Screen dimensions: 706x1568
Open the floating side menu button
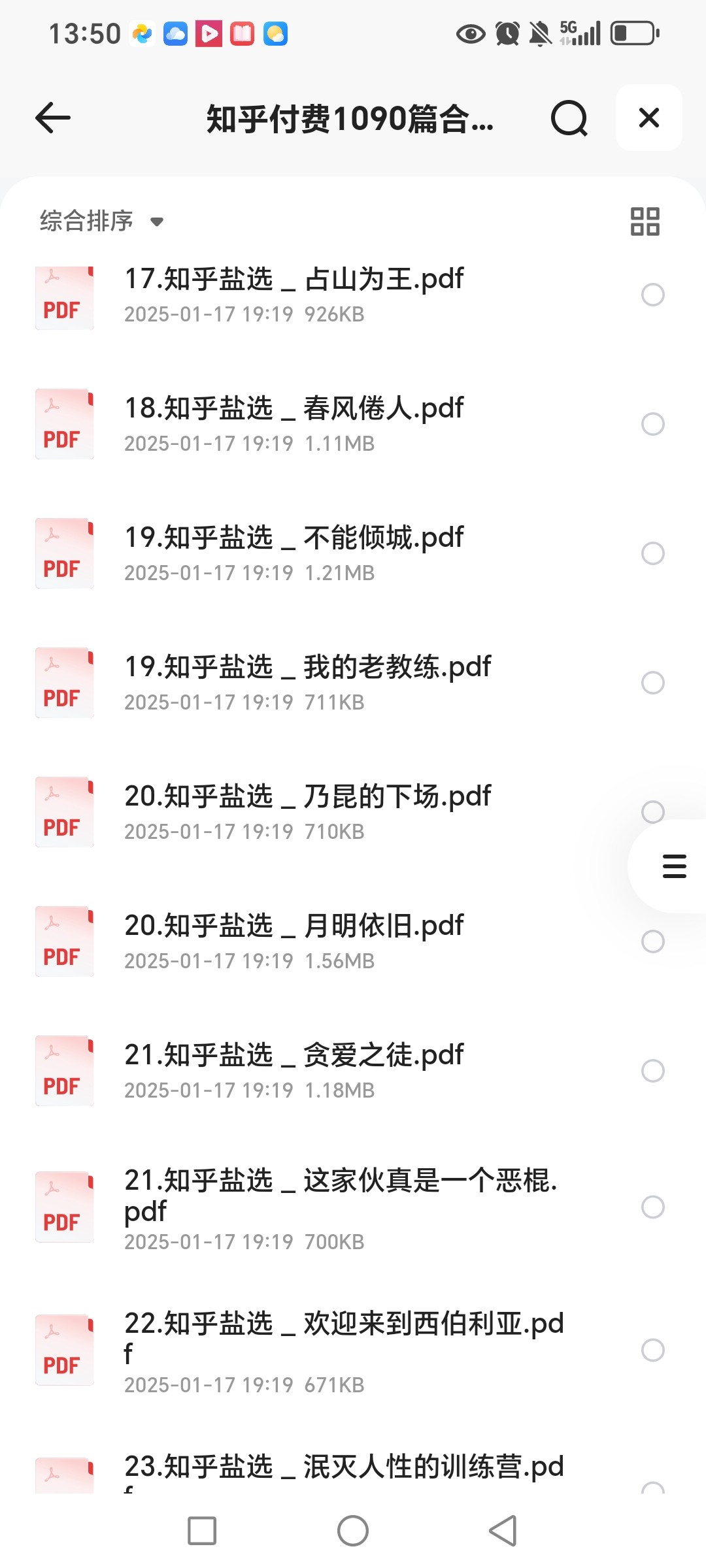point(673,866)
